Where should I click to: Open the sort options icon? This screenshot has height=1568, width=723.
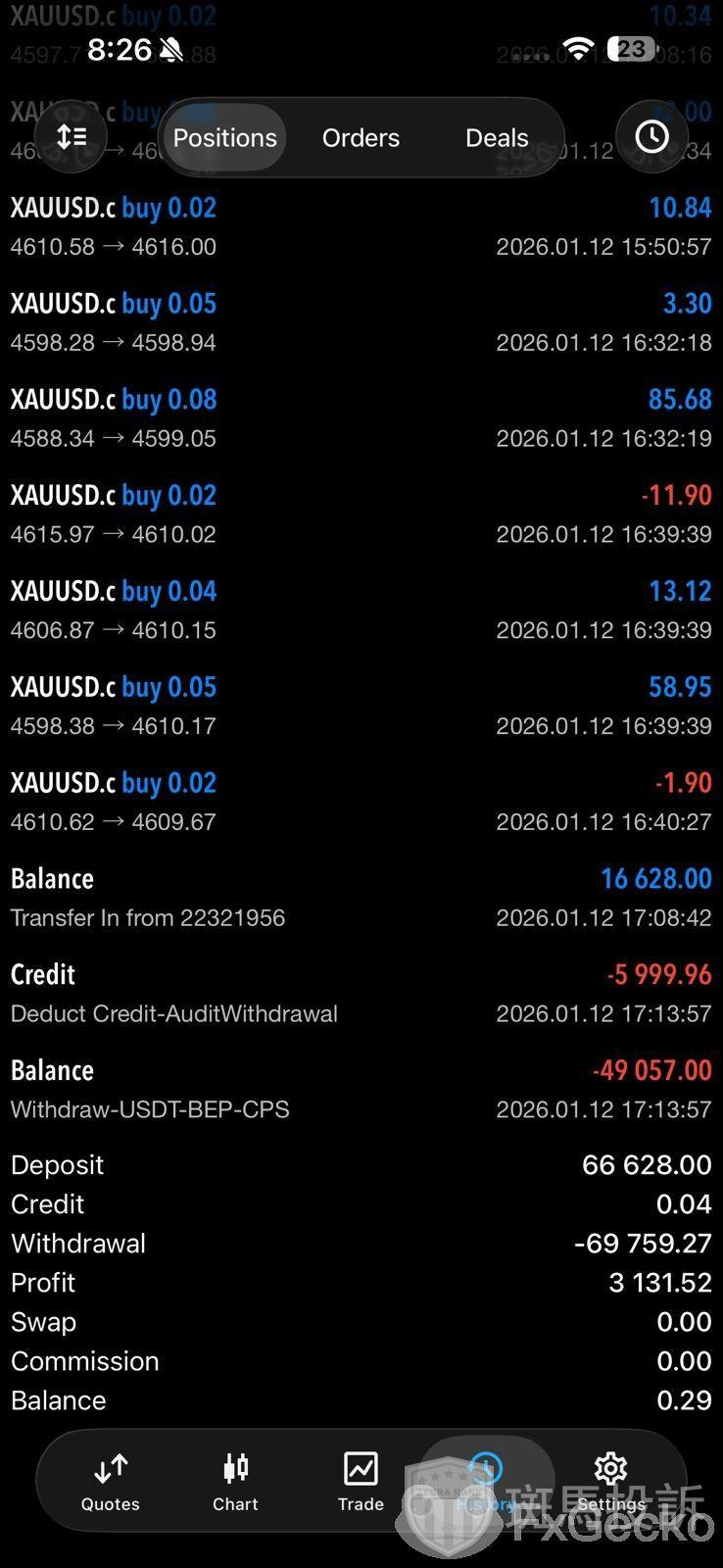coord(72,137)
